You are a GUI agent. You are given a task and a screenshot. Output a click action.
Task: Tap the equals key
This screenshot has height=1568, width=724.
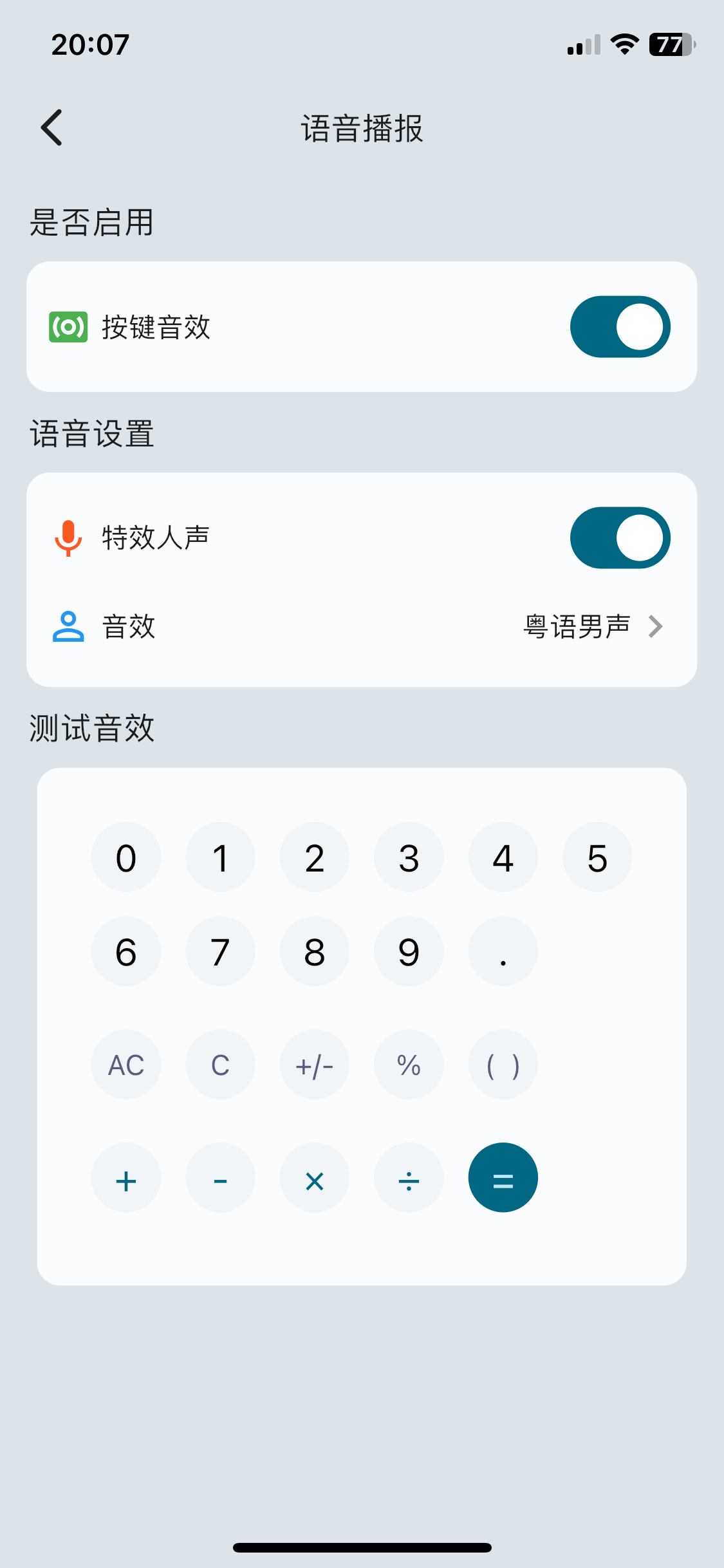pos(503,1178)
